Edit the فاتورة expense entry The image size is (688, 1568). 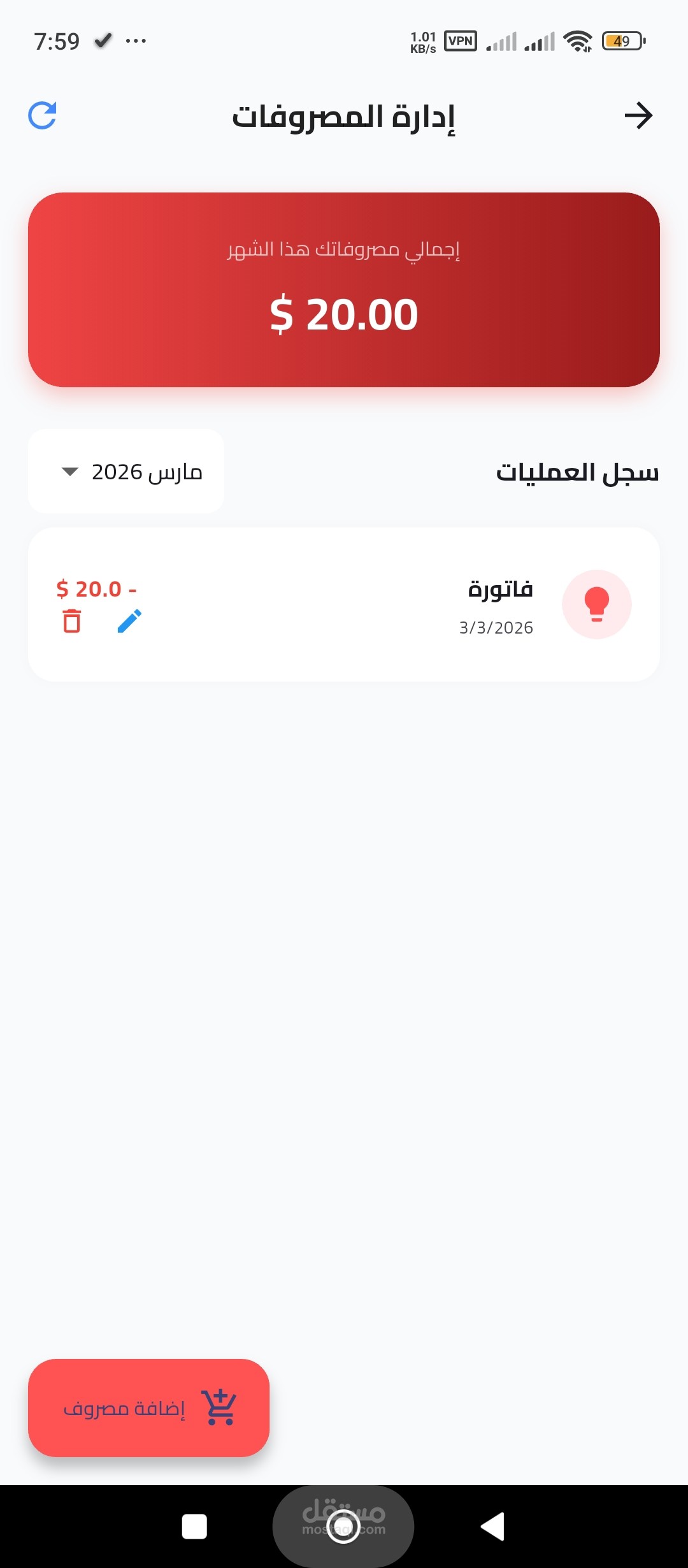(x=130, y=621)
